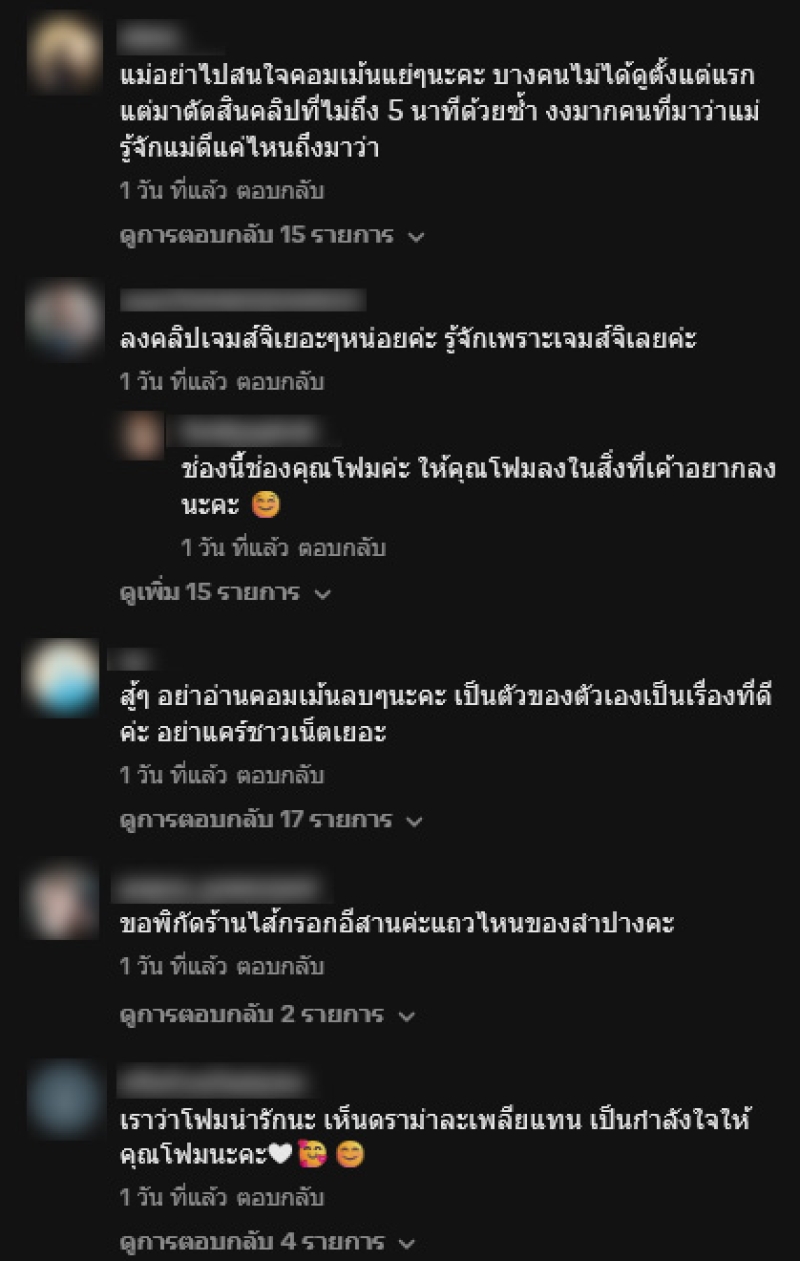Viewport: 800px width, 1261px height.
Task: Reply to comment starting 'แม่อย่าไปสนใจคอมเม้นแย่ๆ'
Action: click(280, 191)
